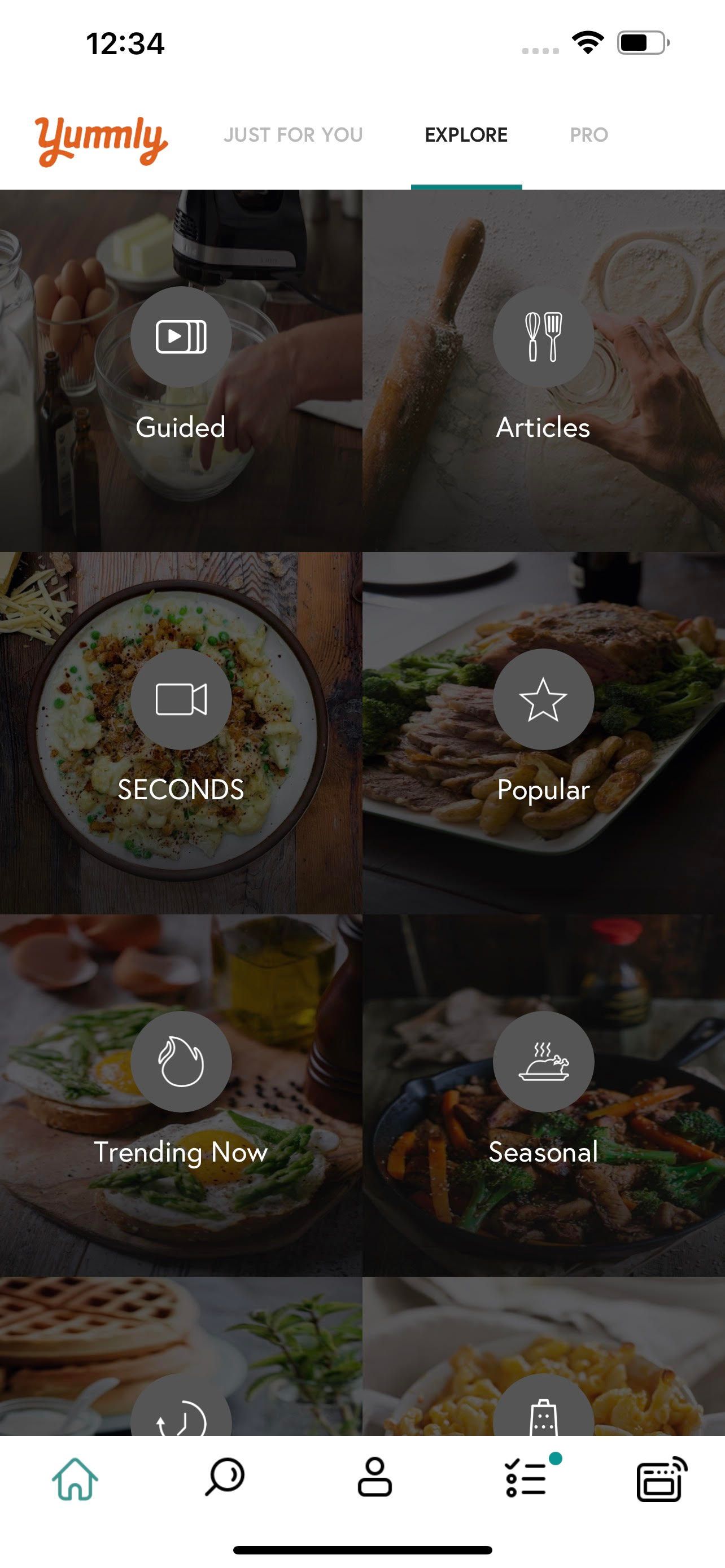Open the profile tab
The width and height of the screenshot is (725, 1568).
click(374, 1478)
